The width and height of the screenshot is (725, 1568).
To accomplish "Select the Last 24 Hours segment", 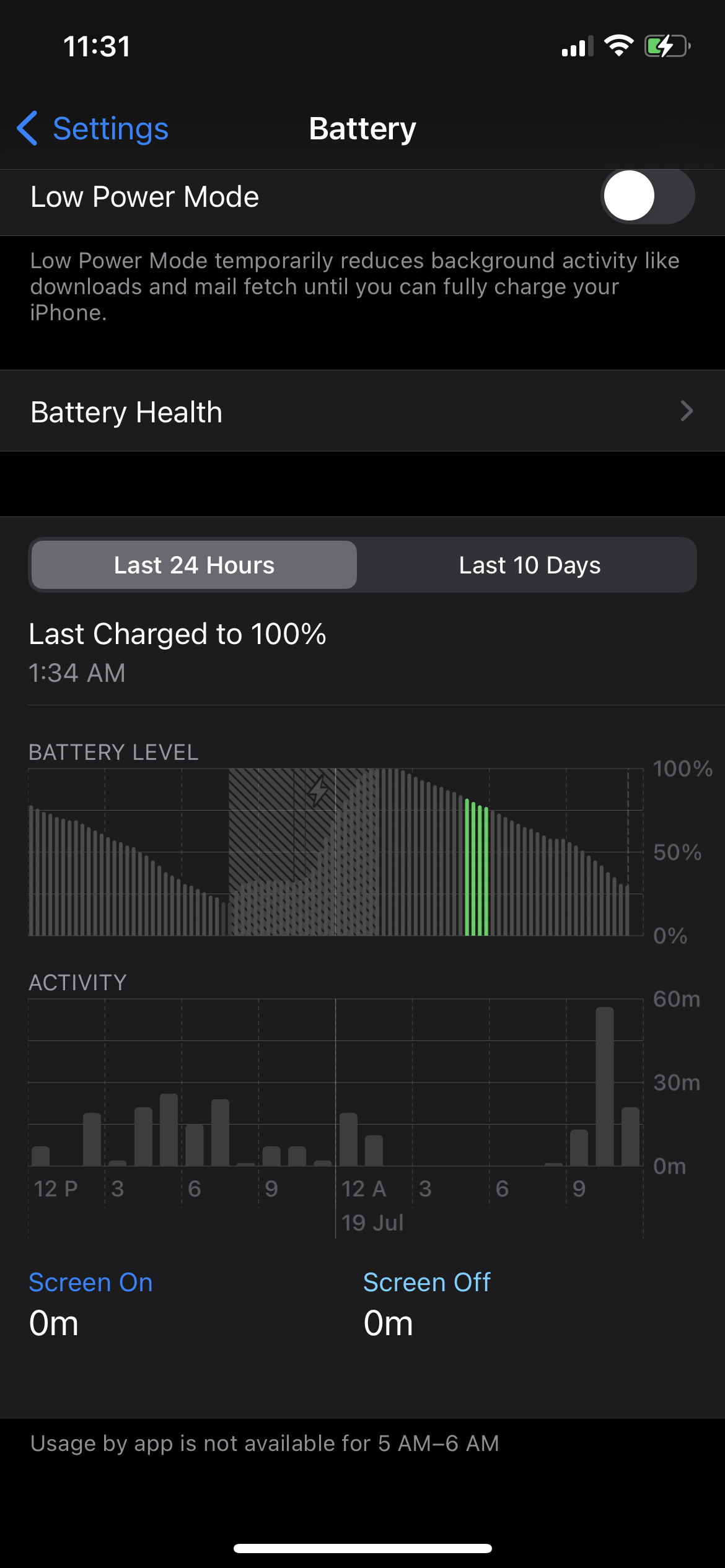I will pos(194,565).
